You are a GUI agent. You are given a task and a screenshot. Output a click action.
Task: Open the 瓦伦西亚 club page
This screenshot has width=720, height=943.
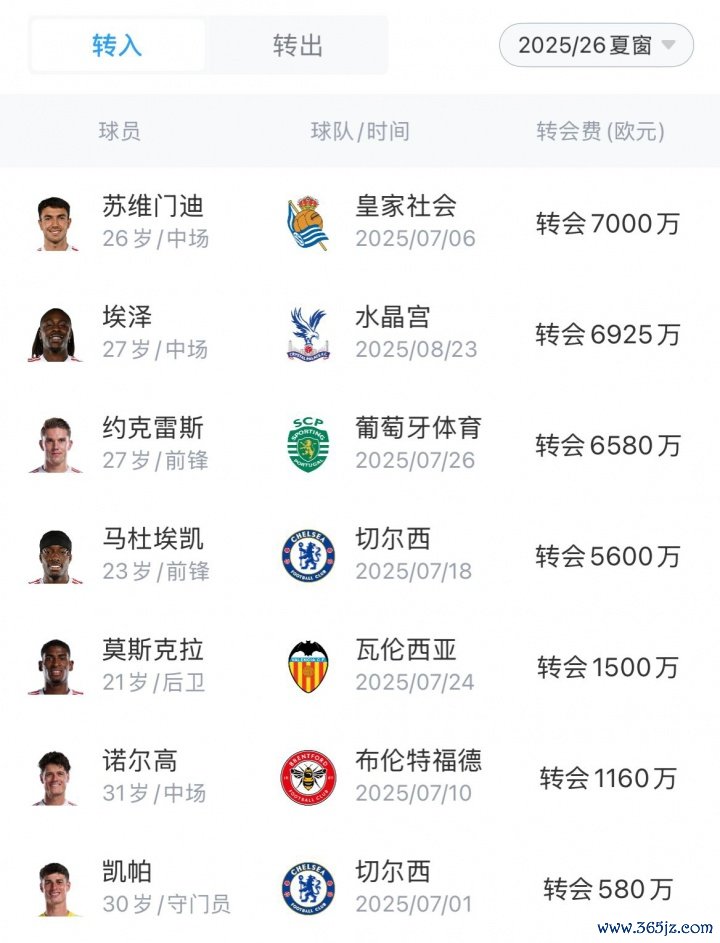(406, 651)
